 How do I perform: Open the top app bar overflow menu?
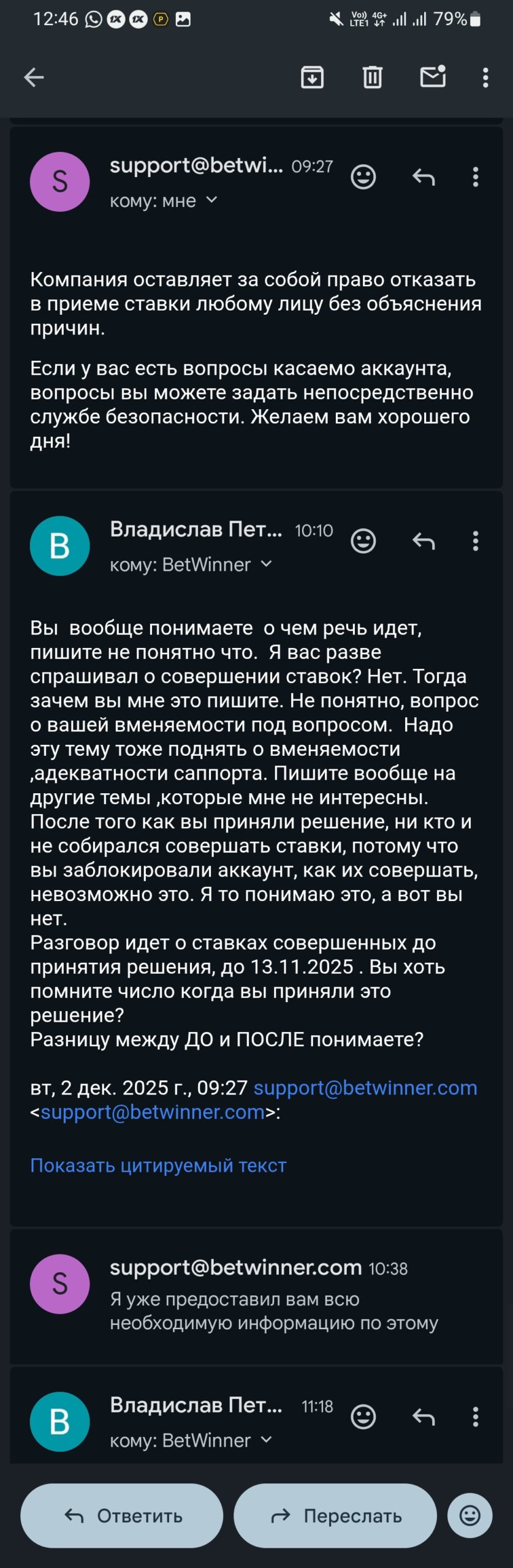(485, 77)
